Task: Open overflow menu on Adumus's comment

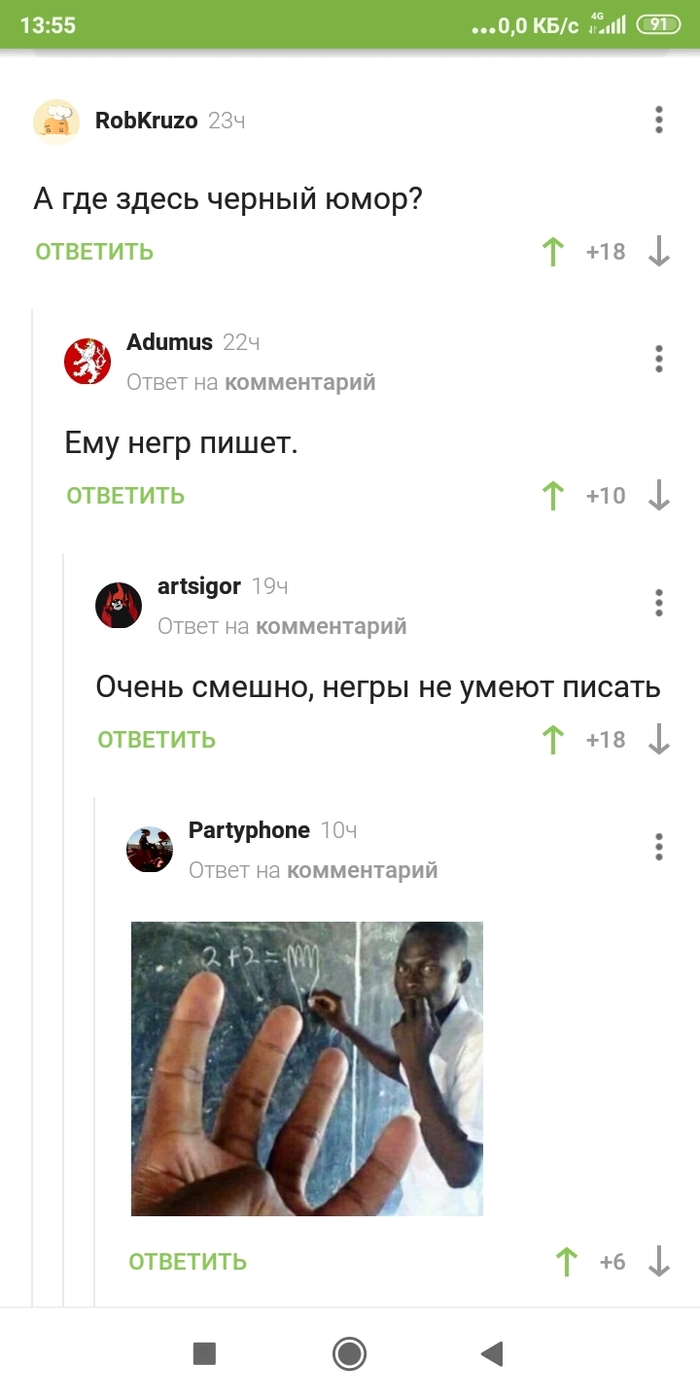Action: [658, 359]
